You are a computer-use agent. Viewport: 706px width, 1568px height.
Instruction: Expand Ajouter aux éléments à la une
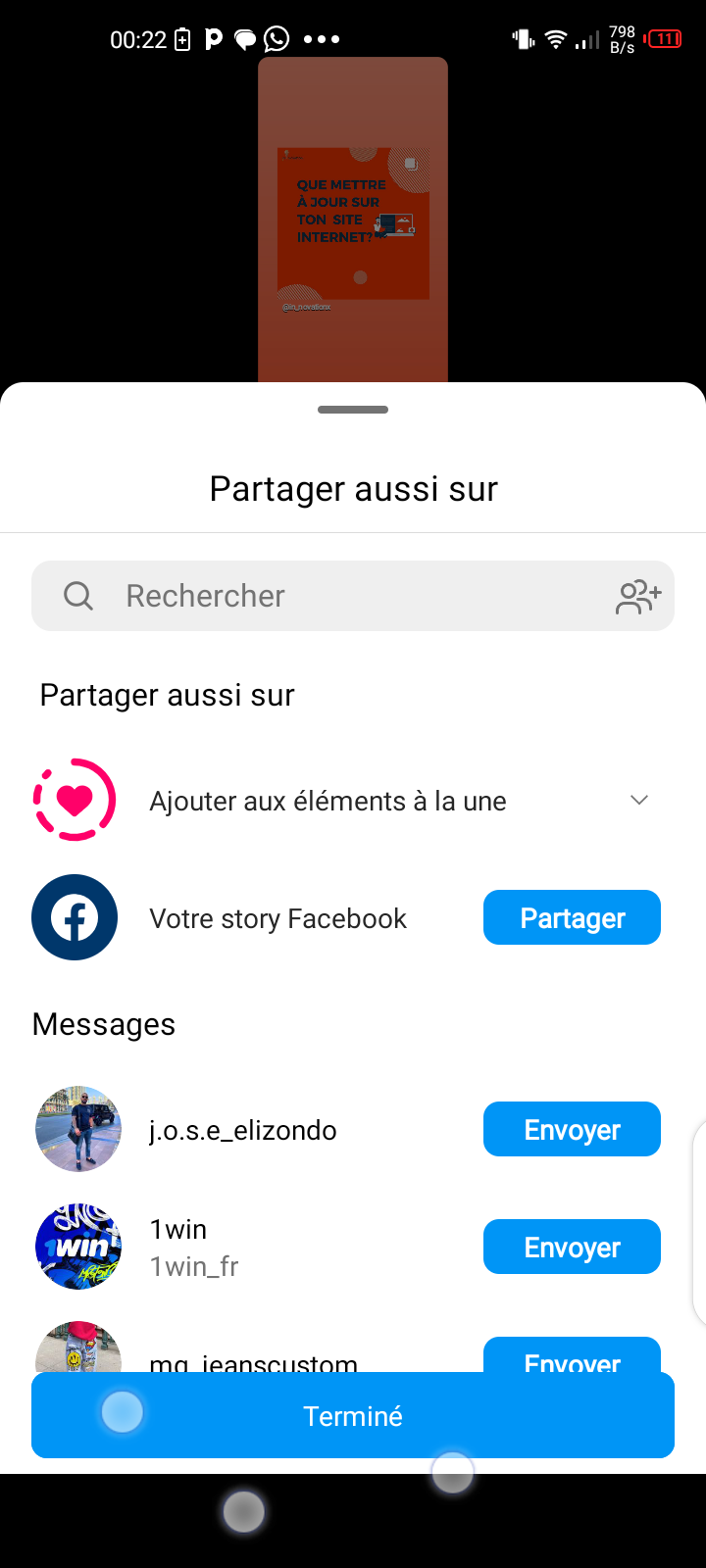[639, 801]
